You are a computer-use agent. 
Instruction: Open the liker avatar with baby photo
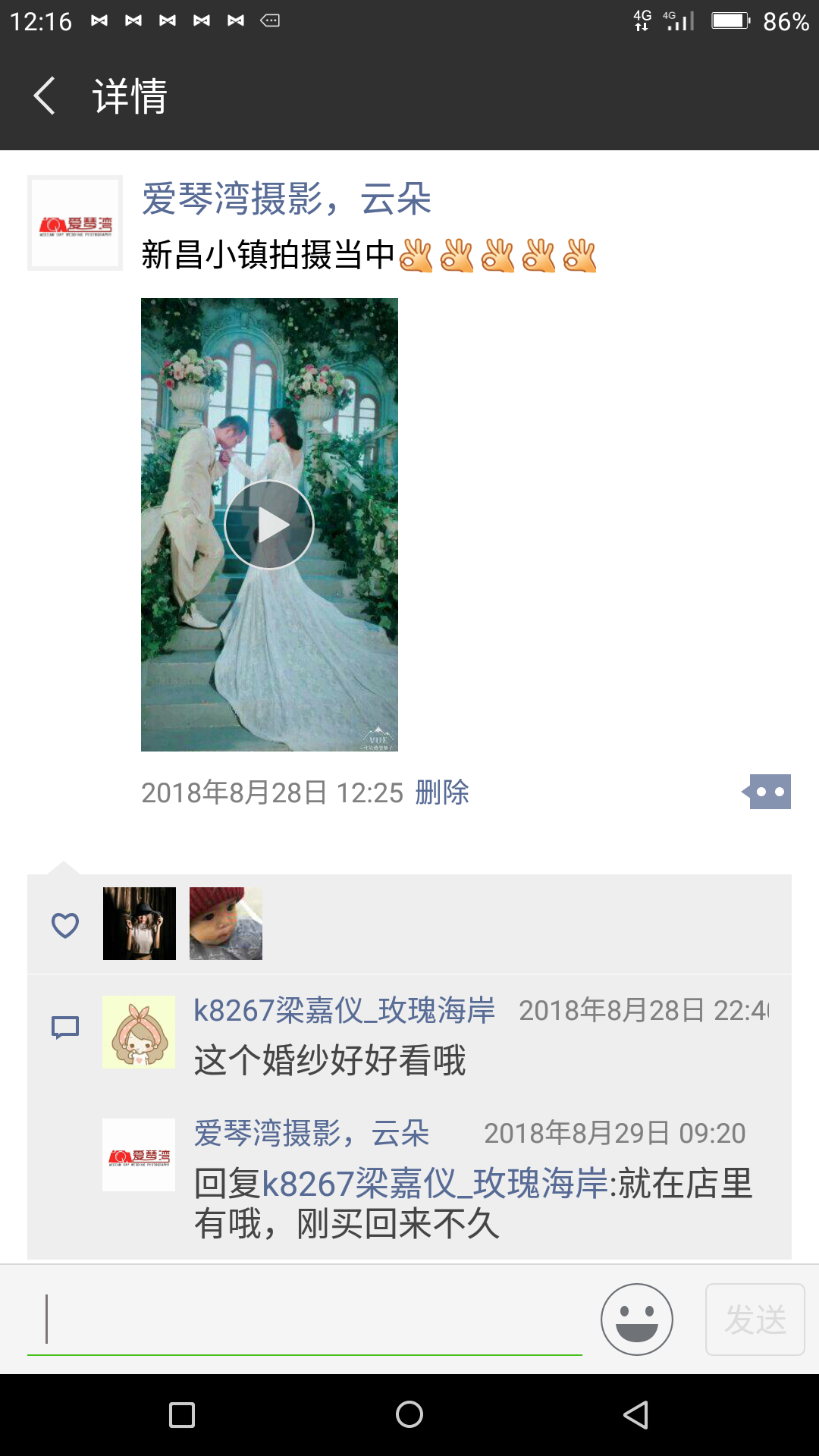226,924
